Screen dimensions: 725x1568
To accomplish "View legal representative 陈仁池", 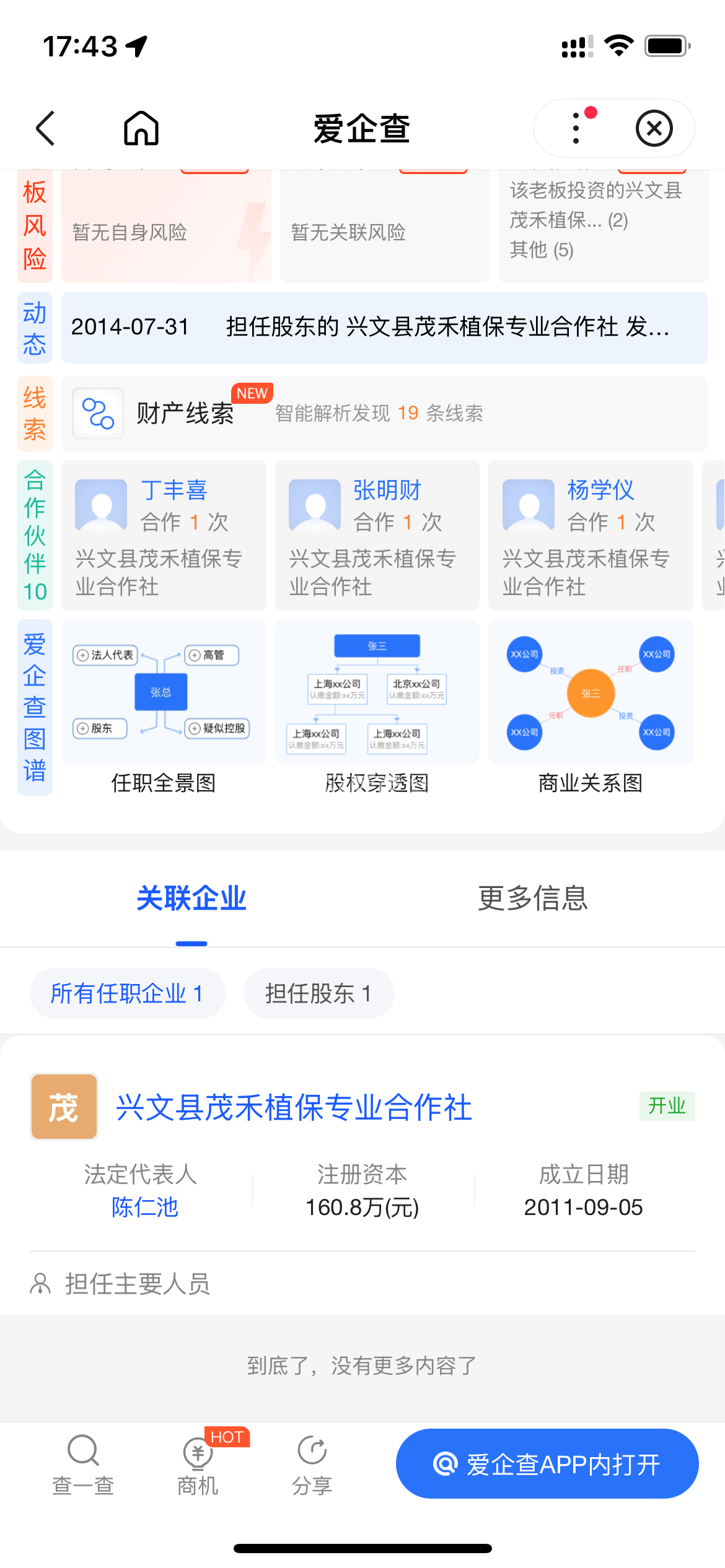I will click(144, 1207).
